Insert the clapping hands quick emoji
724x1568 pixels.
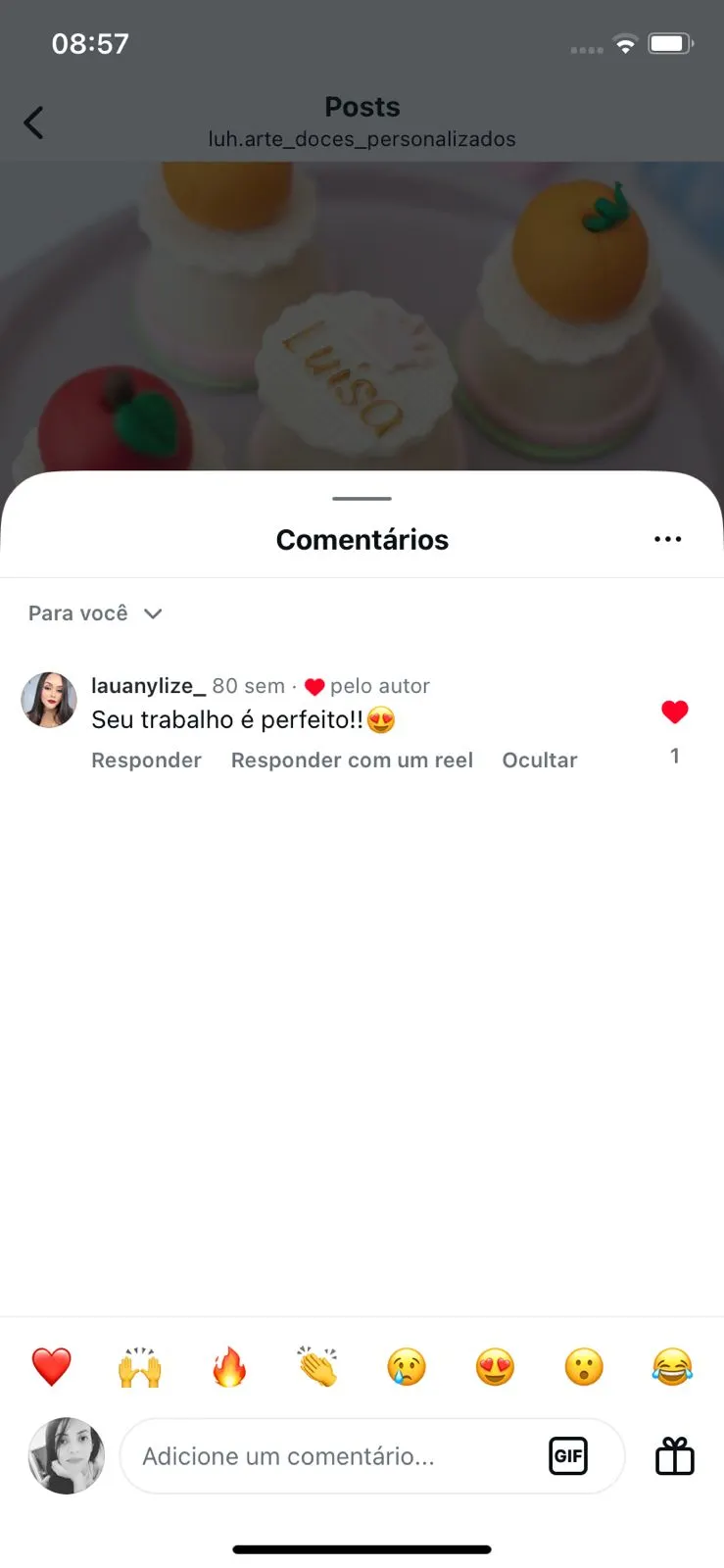(x=317, y=1366)
